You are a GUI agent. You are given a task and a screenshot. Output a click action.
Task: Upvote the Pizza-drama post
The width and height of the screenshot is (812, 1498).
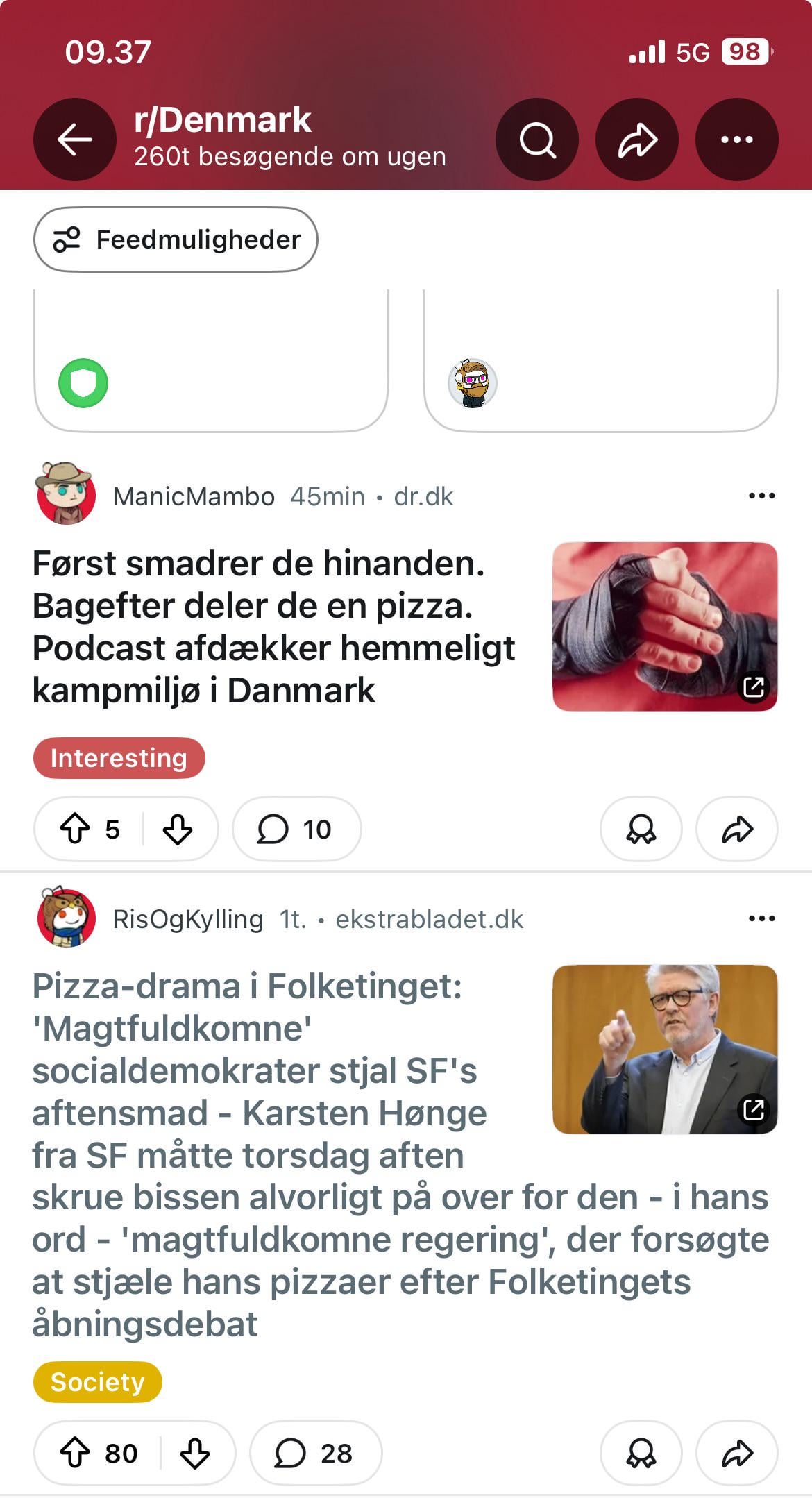[76, 1453]
